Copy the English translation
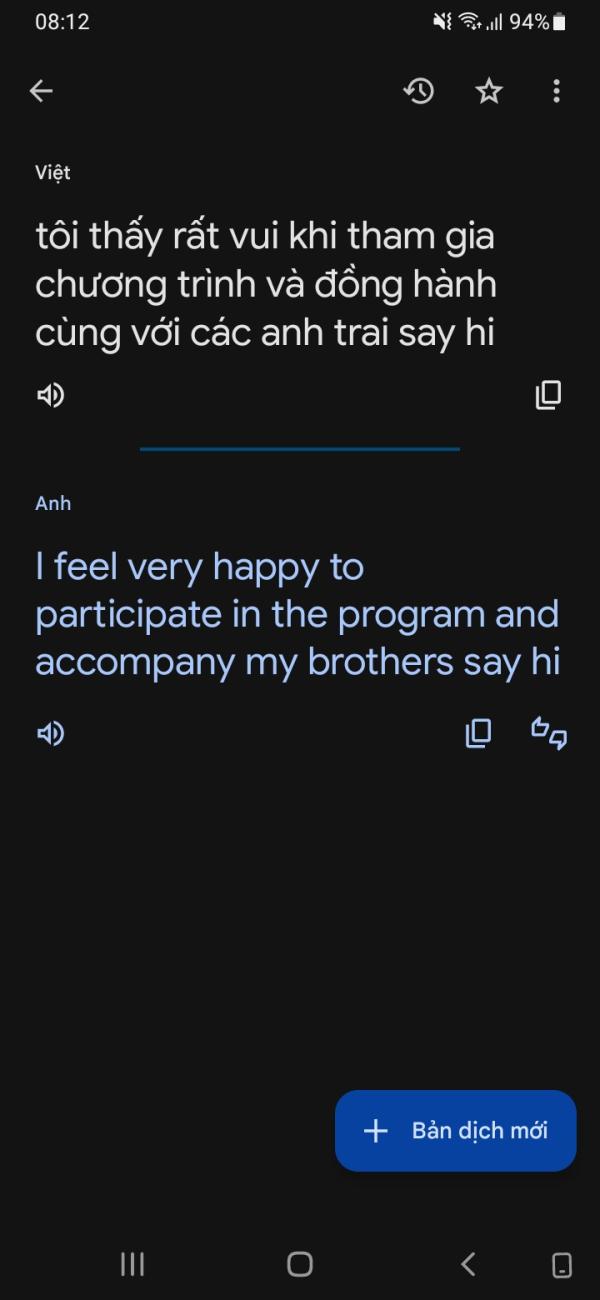Screen dimensions: 600x1300 point(478,734)
